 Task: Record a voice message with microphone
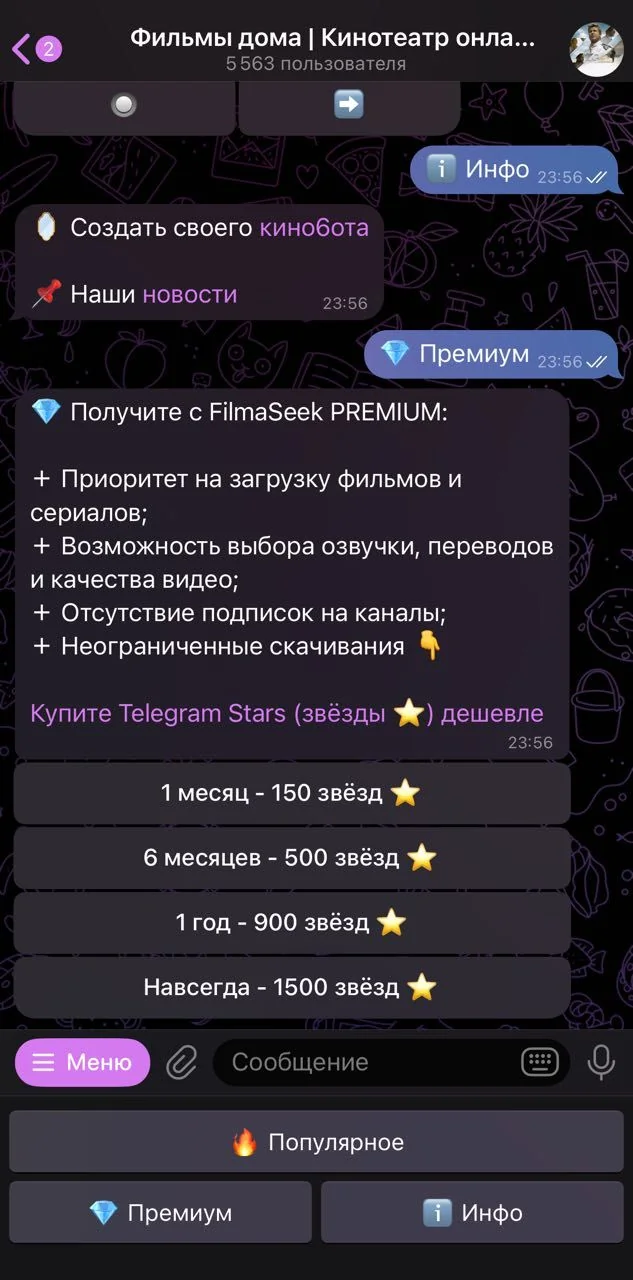point(601,1062)
